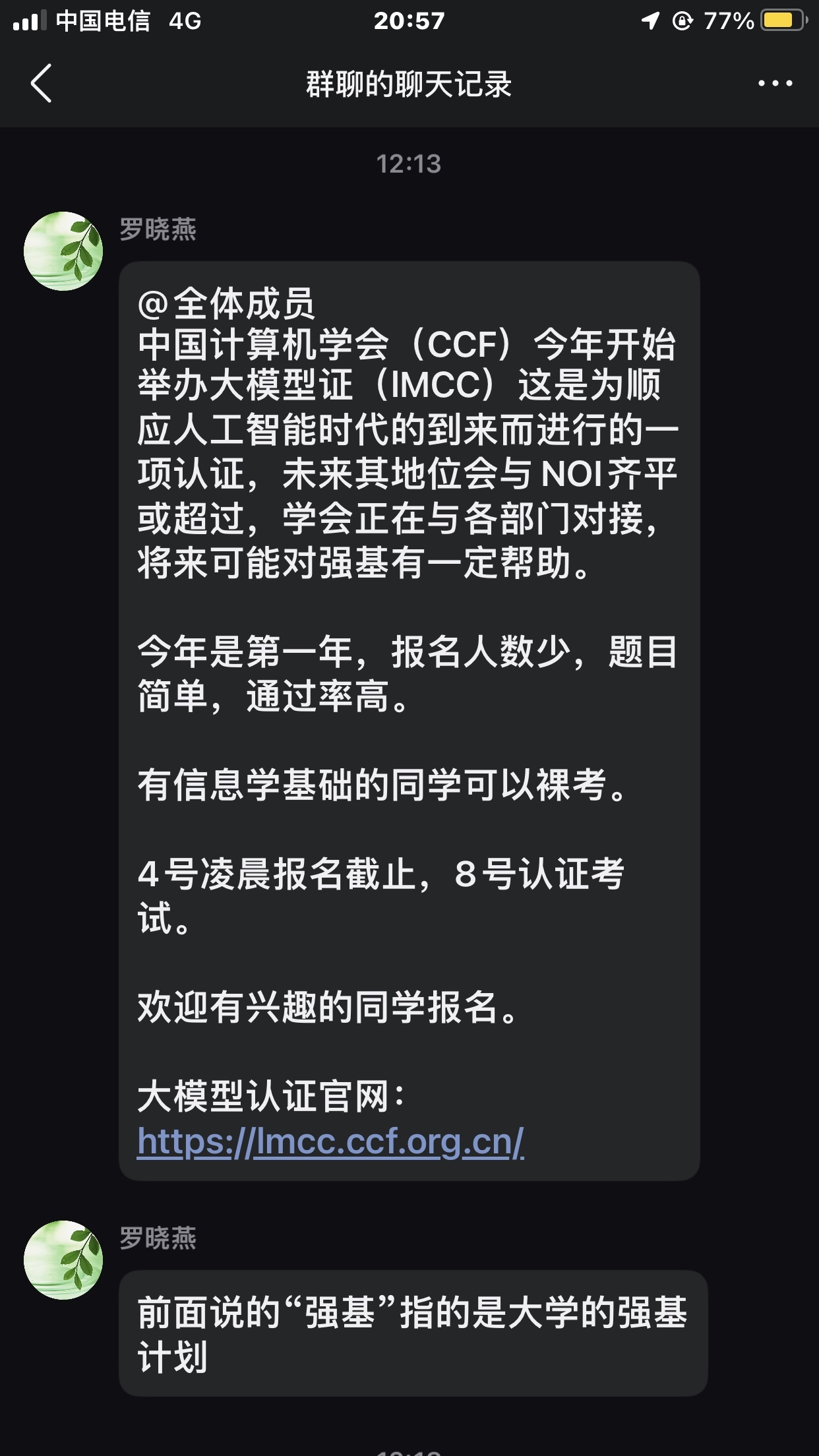Go back from the chat record
This screenshot has width=819, height=1456.
pyautogui.click(x=41, y=84)
